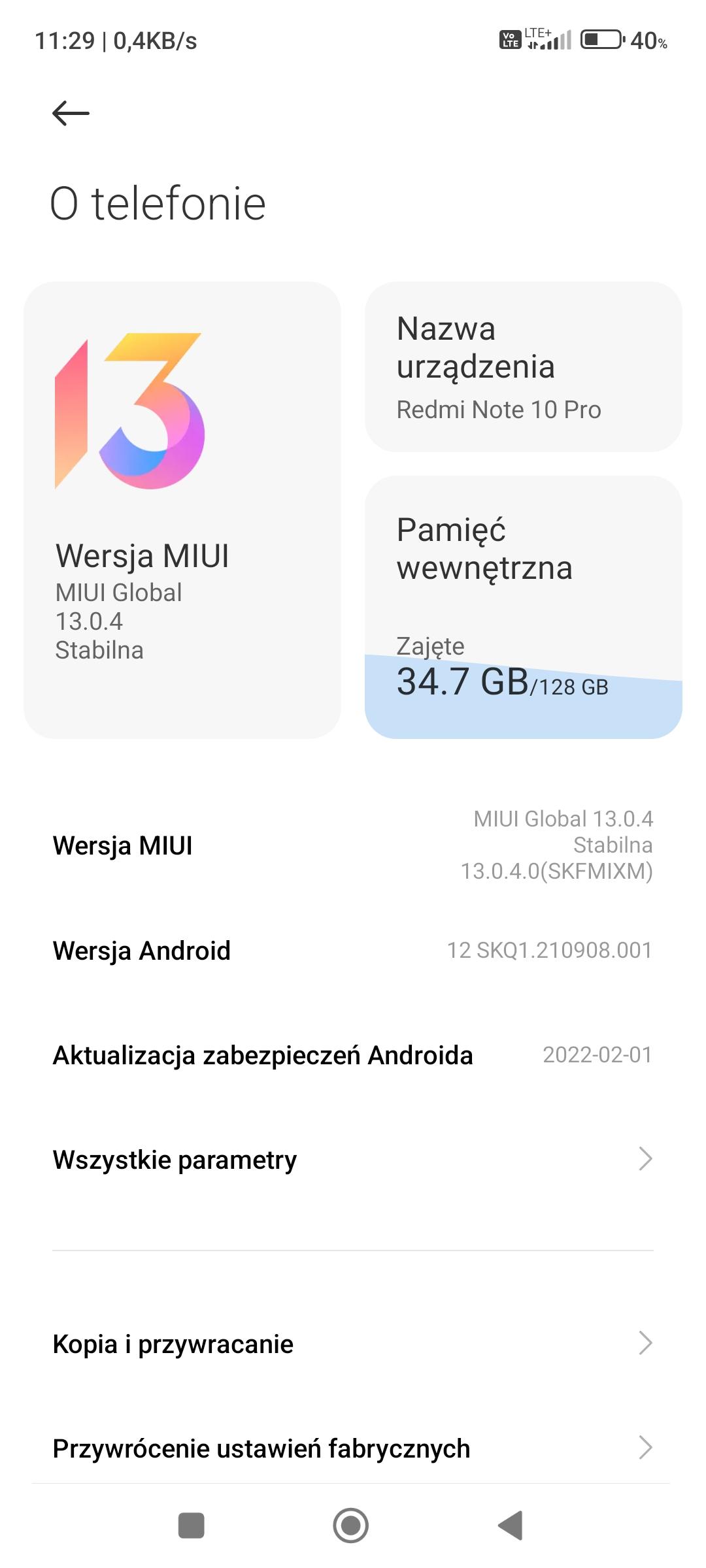Tap the Wersja Android row
The image size is (706, 1568).
pos(353,951)
